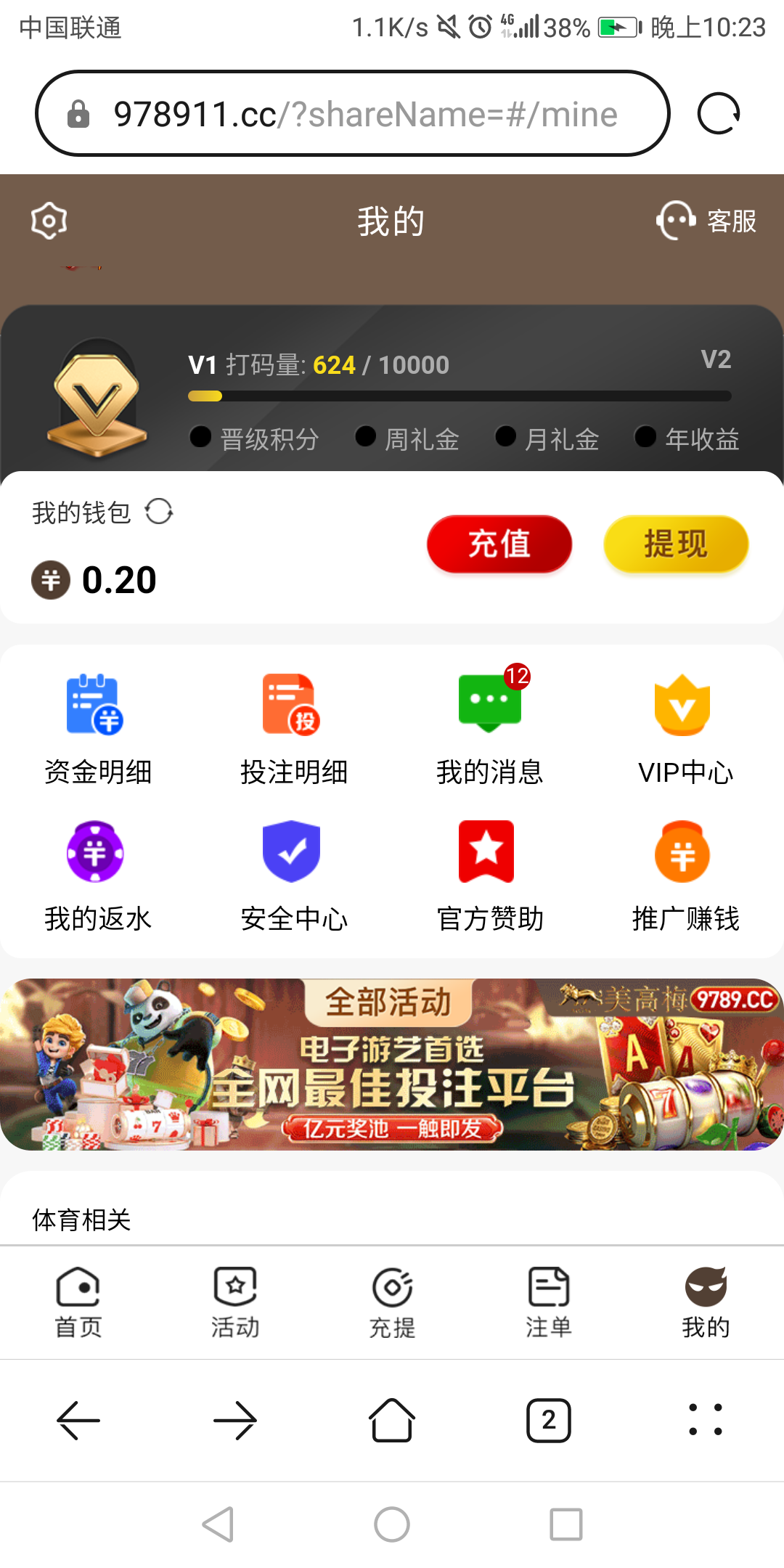Viewport: 784px width, 1568px height.
Task: Open the settings gear icon
Action: (49, 221)
